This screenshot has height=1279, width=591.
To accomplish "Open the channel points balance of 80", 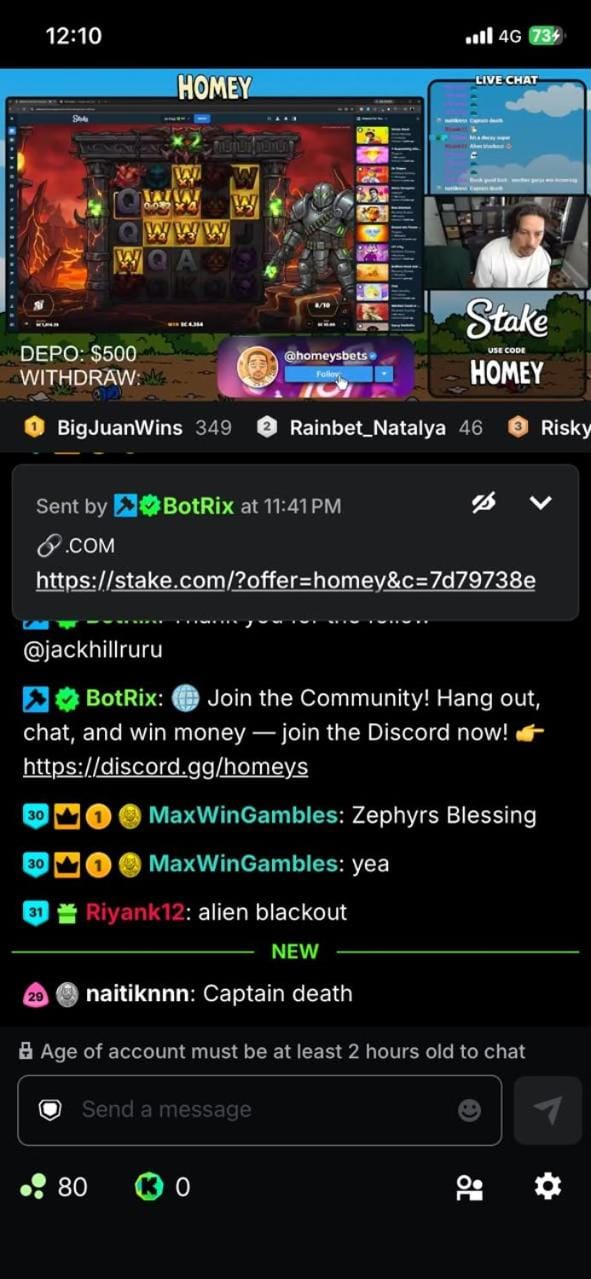I will point(54,1187).
